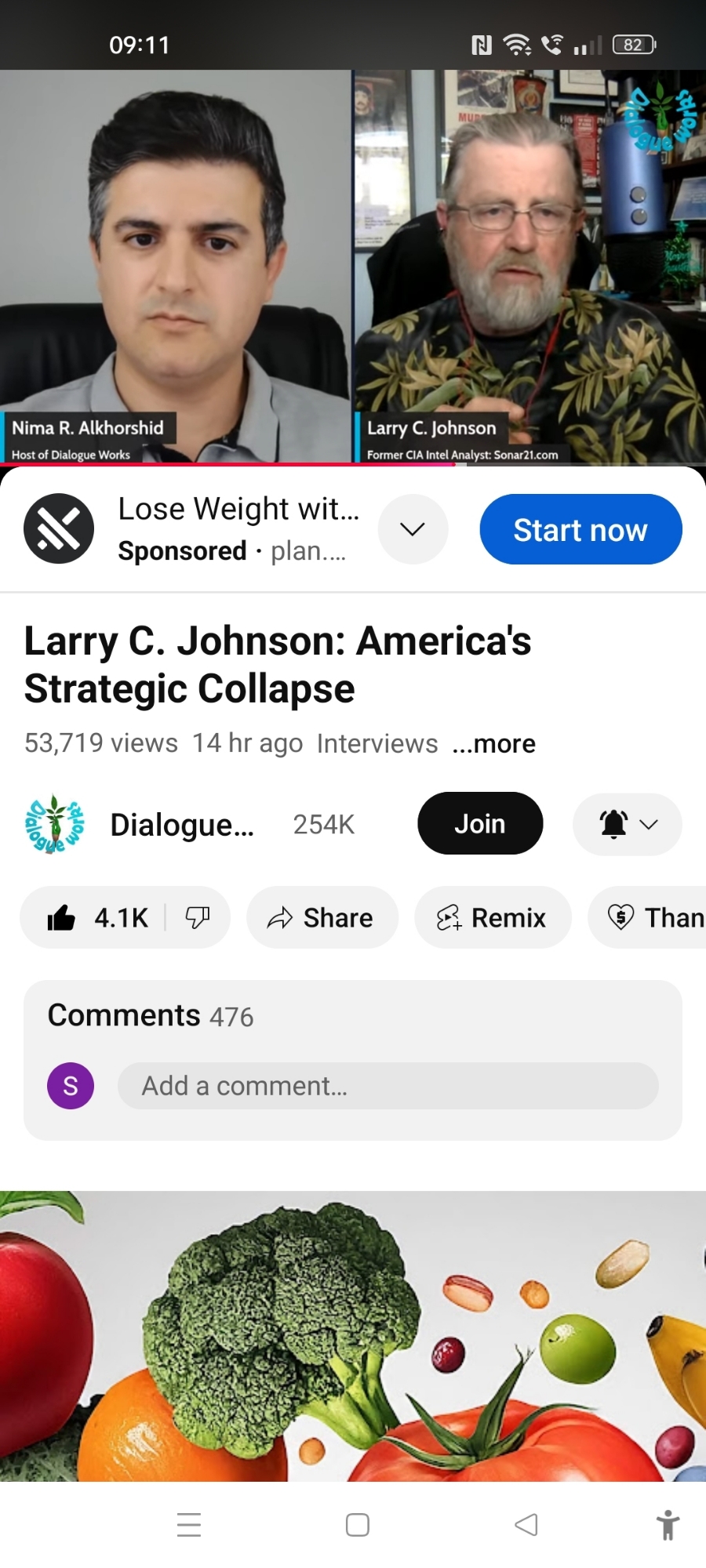
Task: Open the fruit and vegetable ad banner
Action: pos(353,1335)
